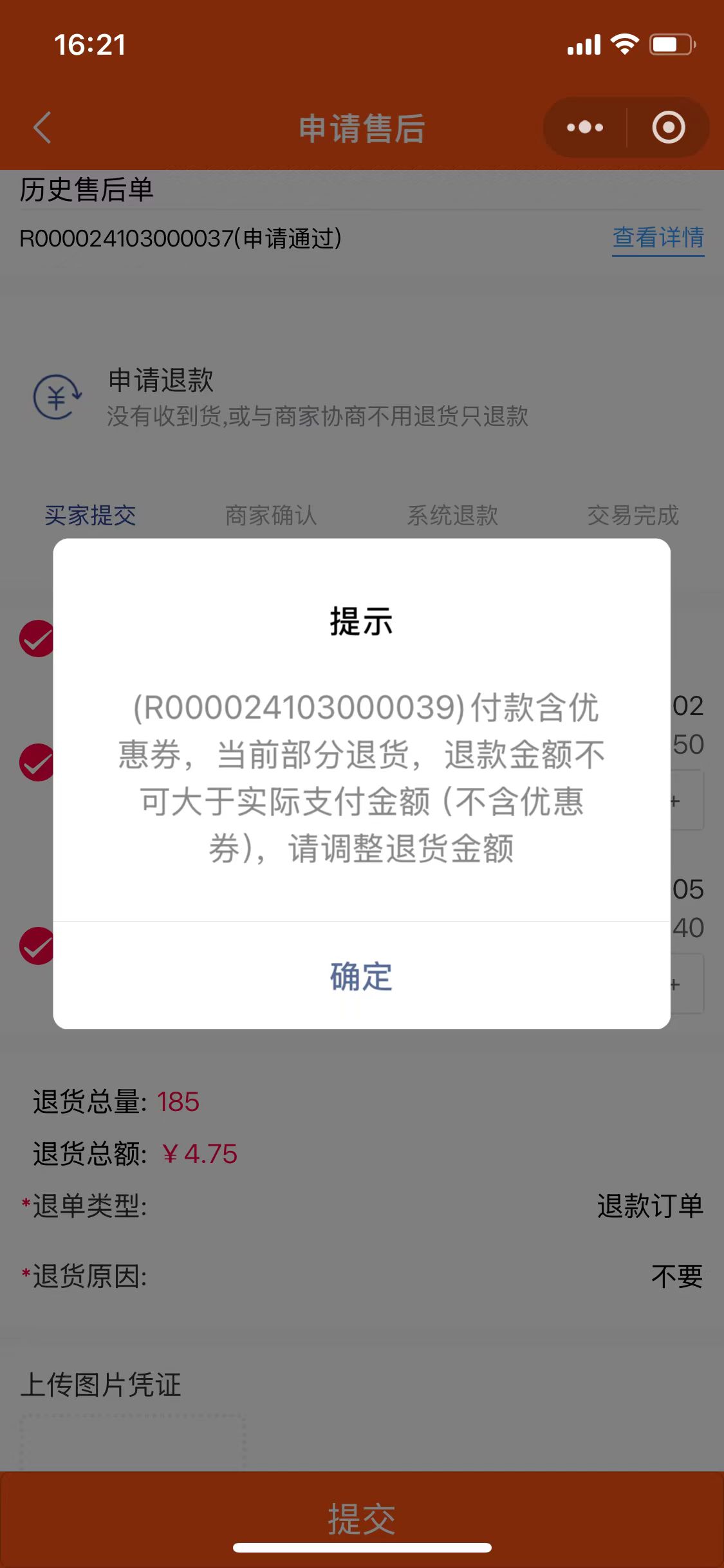Close the mini program with the circle icon
Screen dimensions: 724x1568
[x=668, y=127]
